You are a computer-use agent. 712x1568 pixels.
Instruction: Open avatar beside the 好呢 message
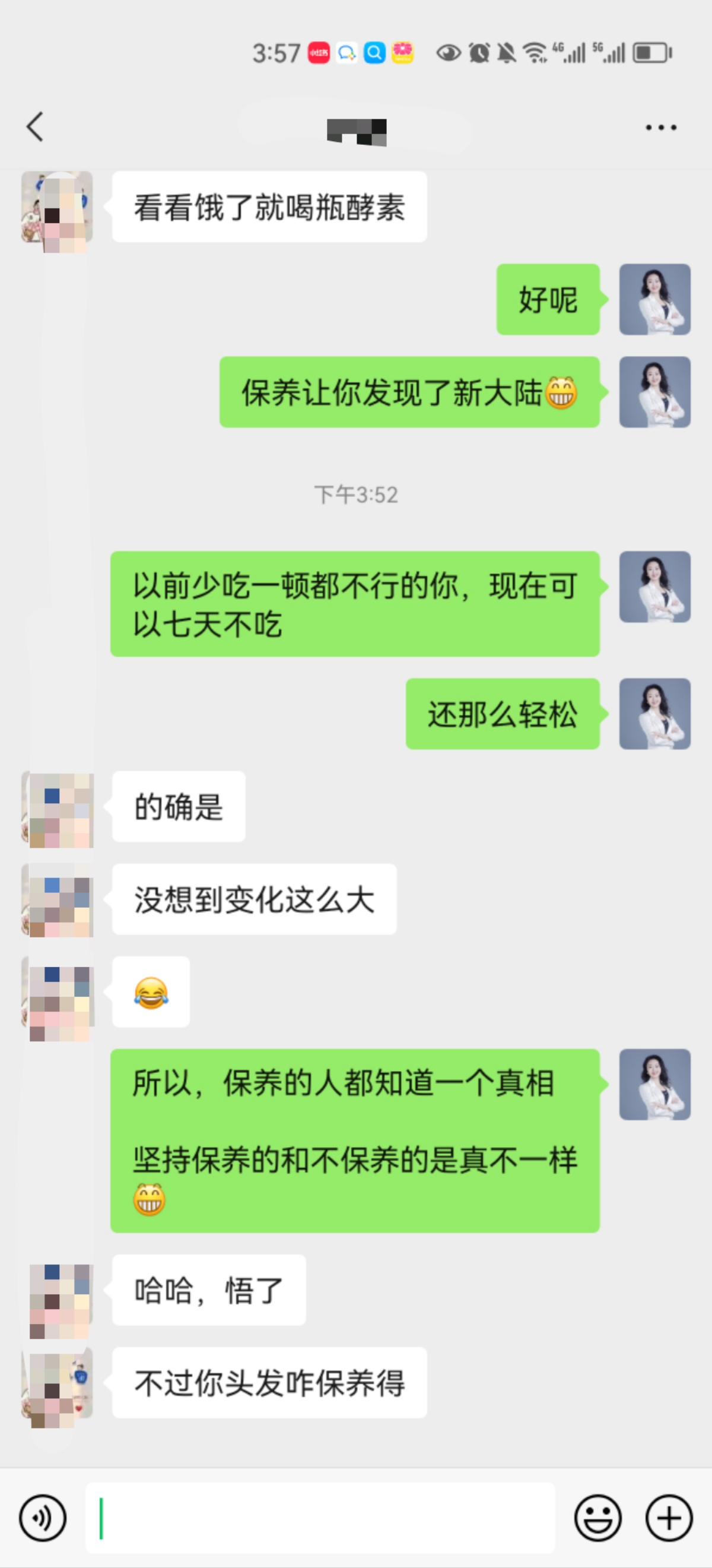click(x=654, y=299)
